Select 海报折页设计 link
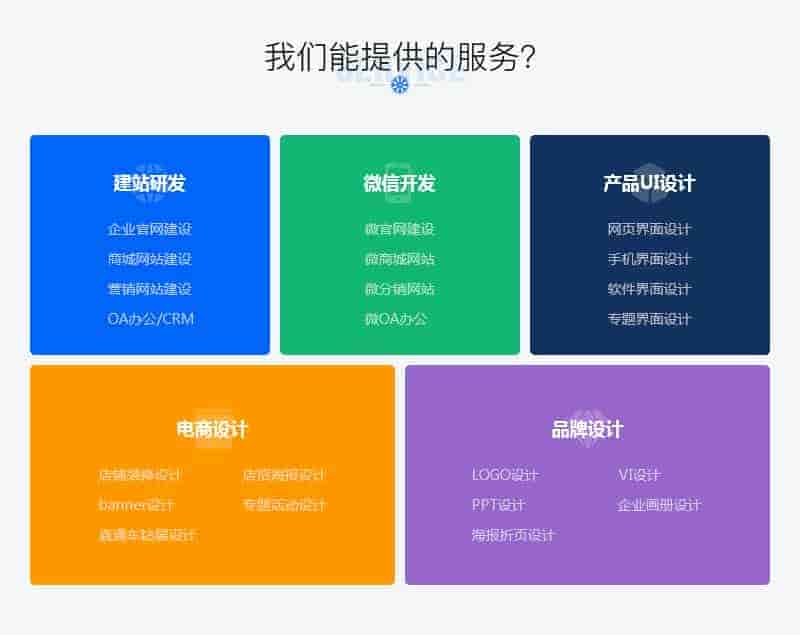800x635 pixels. [x=513, y=535]
